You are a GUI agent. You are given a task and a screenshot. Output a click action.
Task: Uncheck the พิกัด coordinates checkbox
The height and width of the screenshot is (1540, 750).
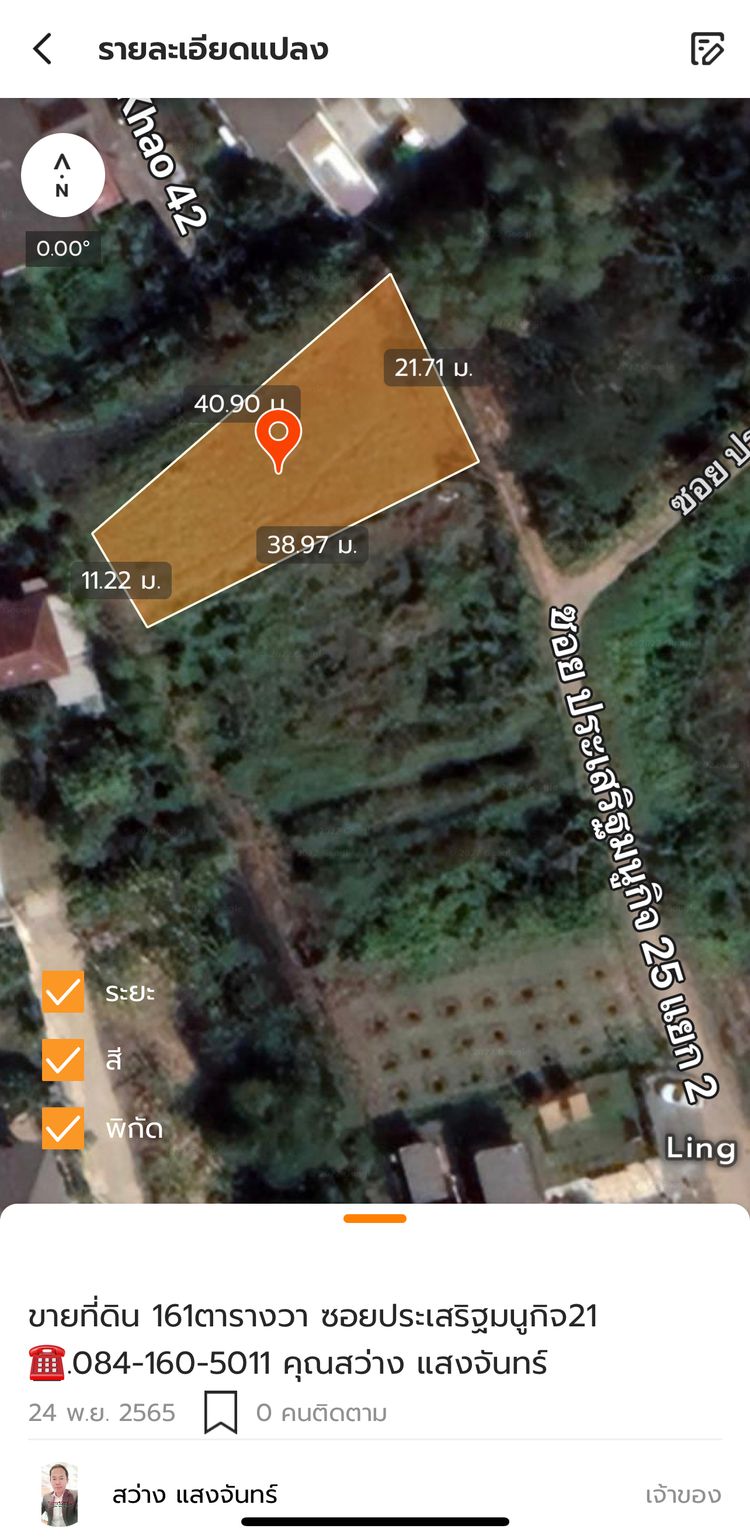click(63, 1129)
